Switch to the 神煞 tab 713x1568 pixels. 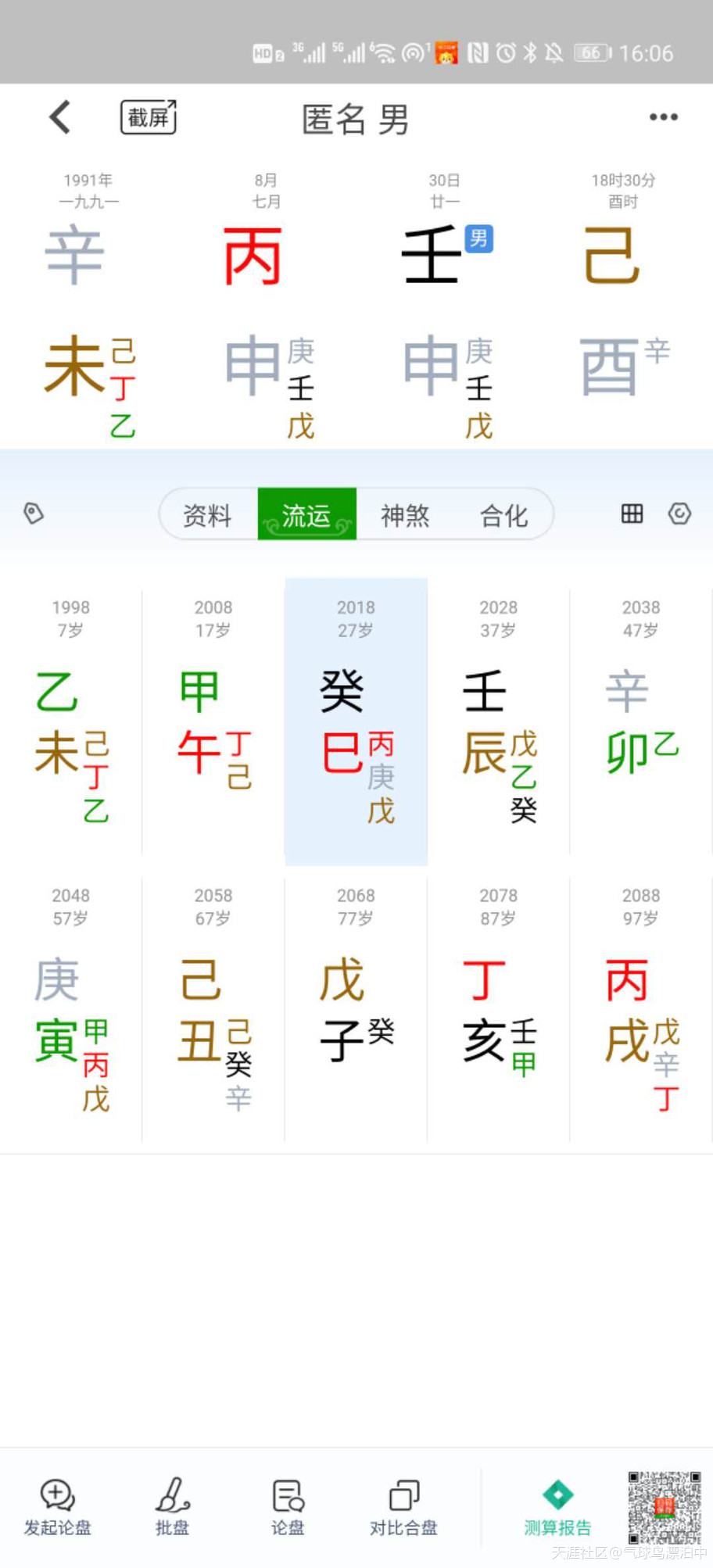pyautogui.click(x=405, y=514)
